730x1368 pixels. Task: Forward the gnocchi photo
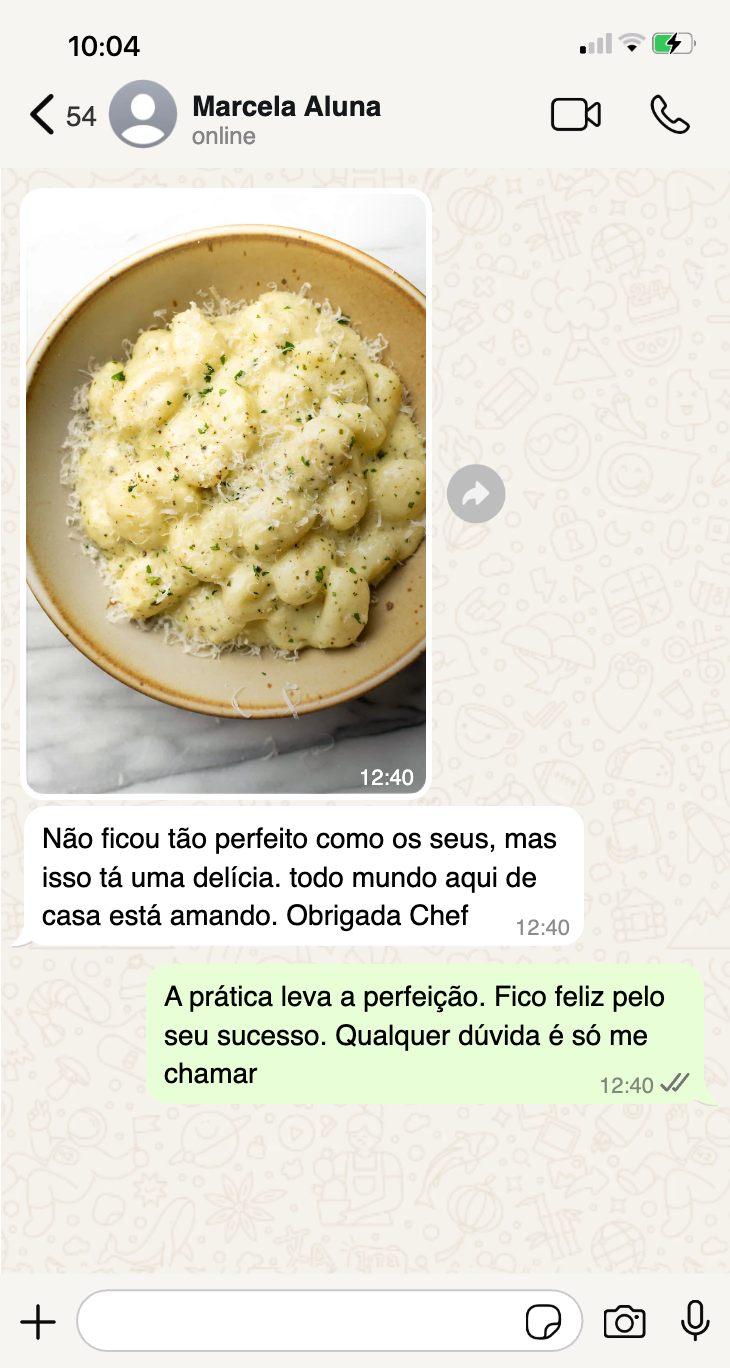[476, 493]
